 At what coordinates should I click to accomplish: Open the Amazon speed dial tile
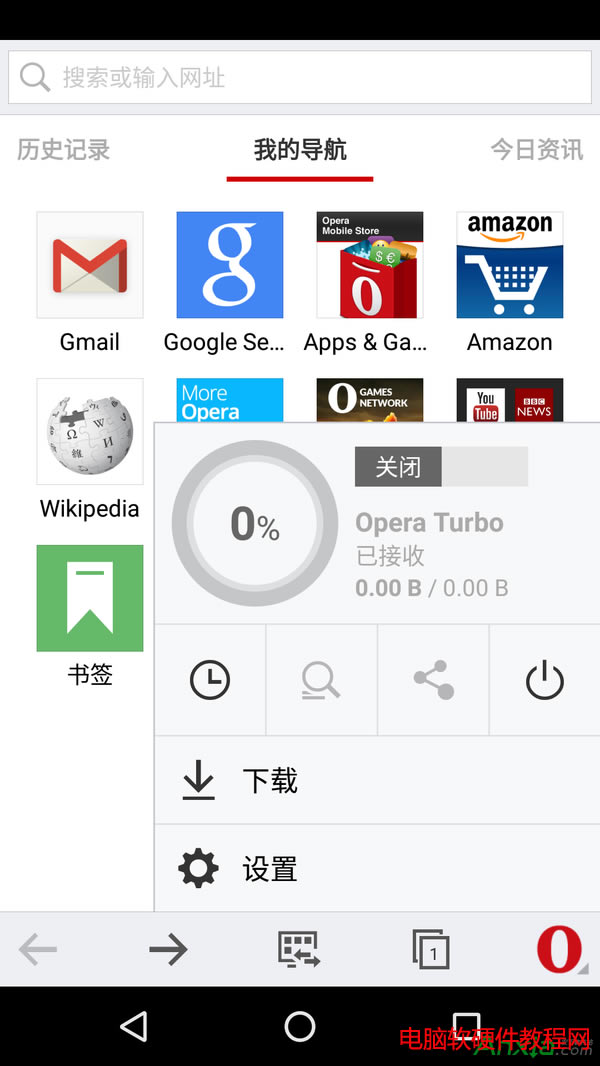[510, 265]
